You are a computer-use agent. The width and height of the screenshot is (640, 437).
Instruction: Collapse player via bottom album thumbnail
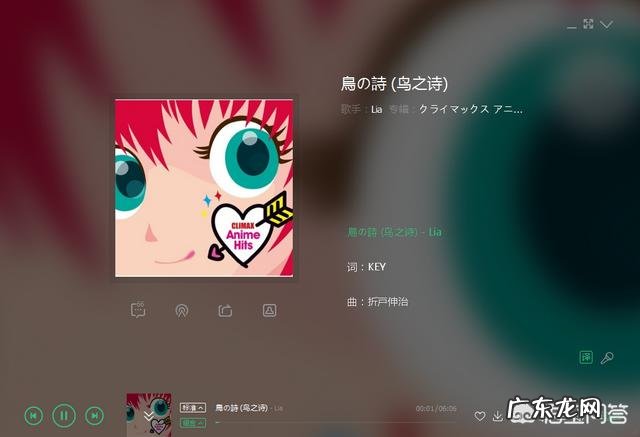click(148, 414)
